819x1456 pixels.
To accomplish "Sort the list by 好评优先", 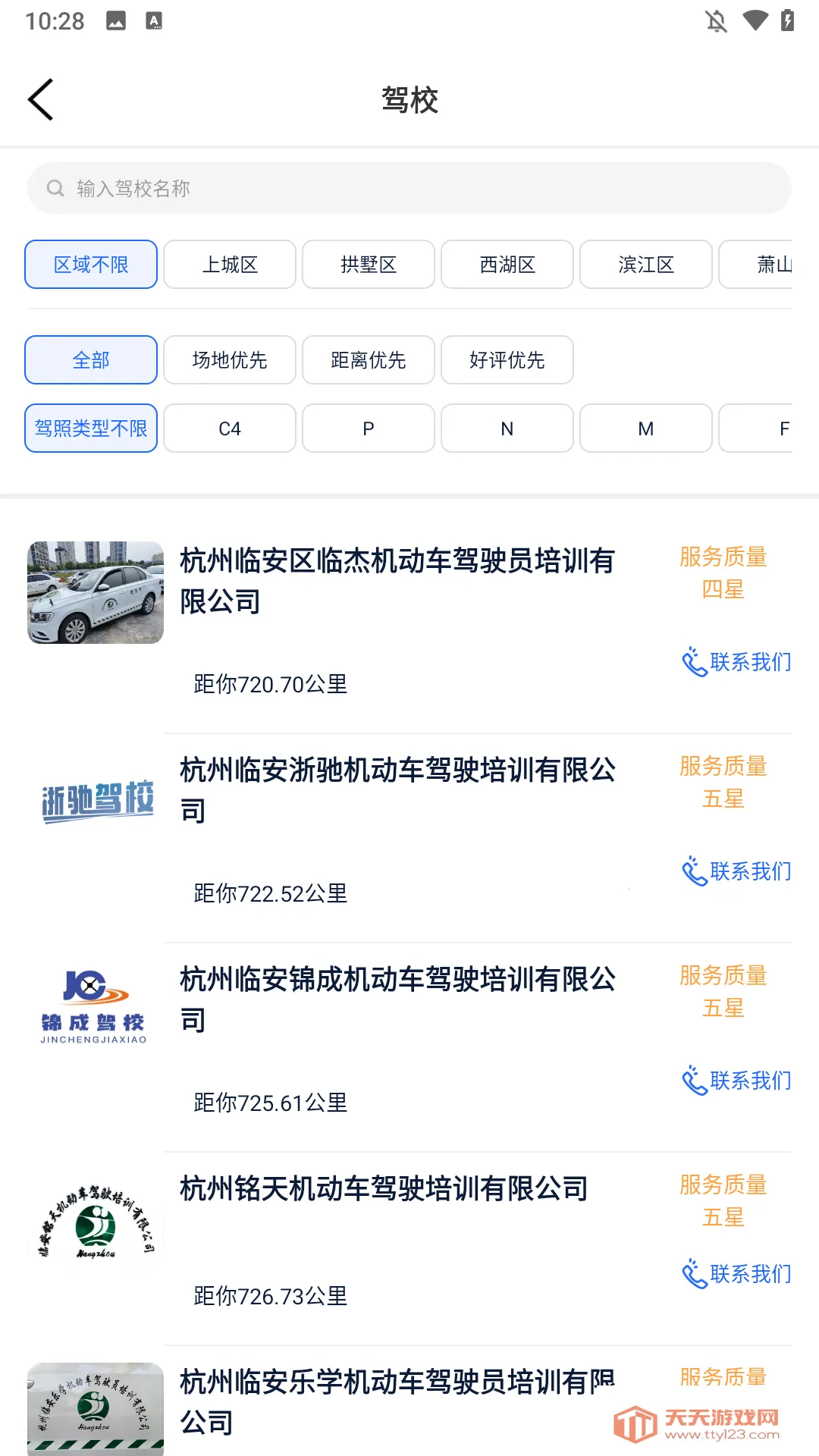I will point(507,360).
